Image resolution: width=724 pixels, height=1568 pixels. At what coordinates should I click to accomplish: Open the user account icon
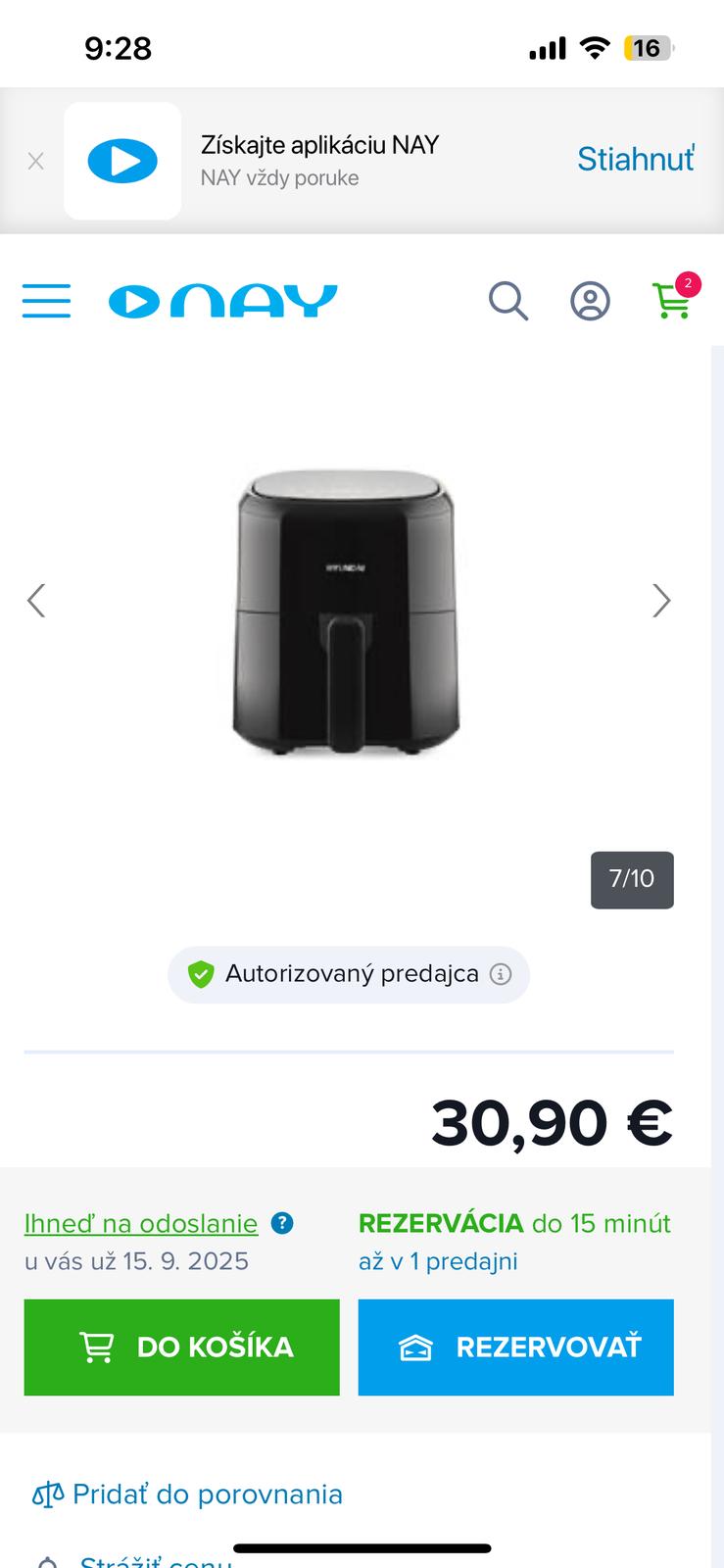coord(590,301)
